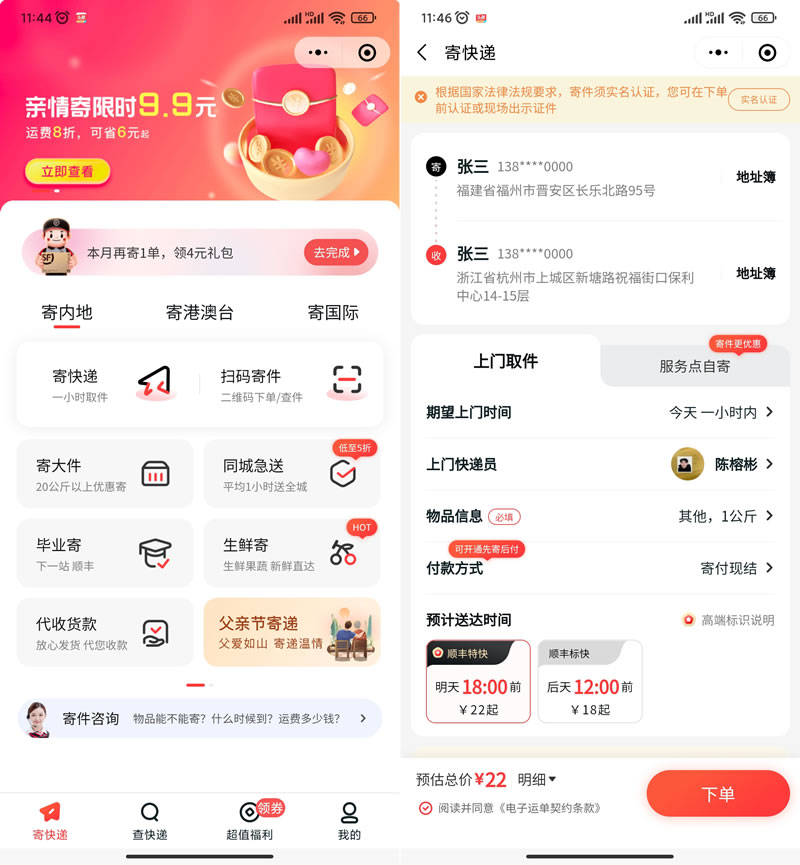Open the 同城急送 service card
This screenshot has width=800, height=865.
tap(291, 474)
